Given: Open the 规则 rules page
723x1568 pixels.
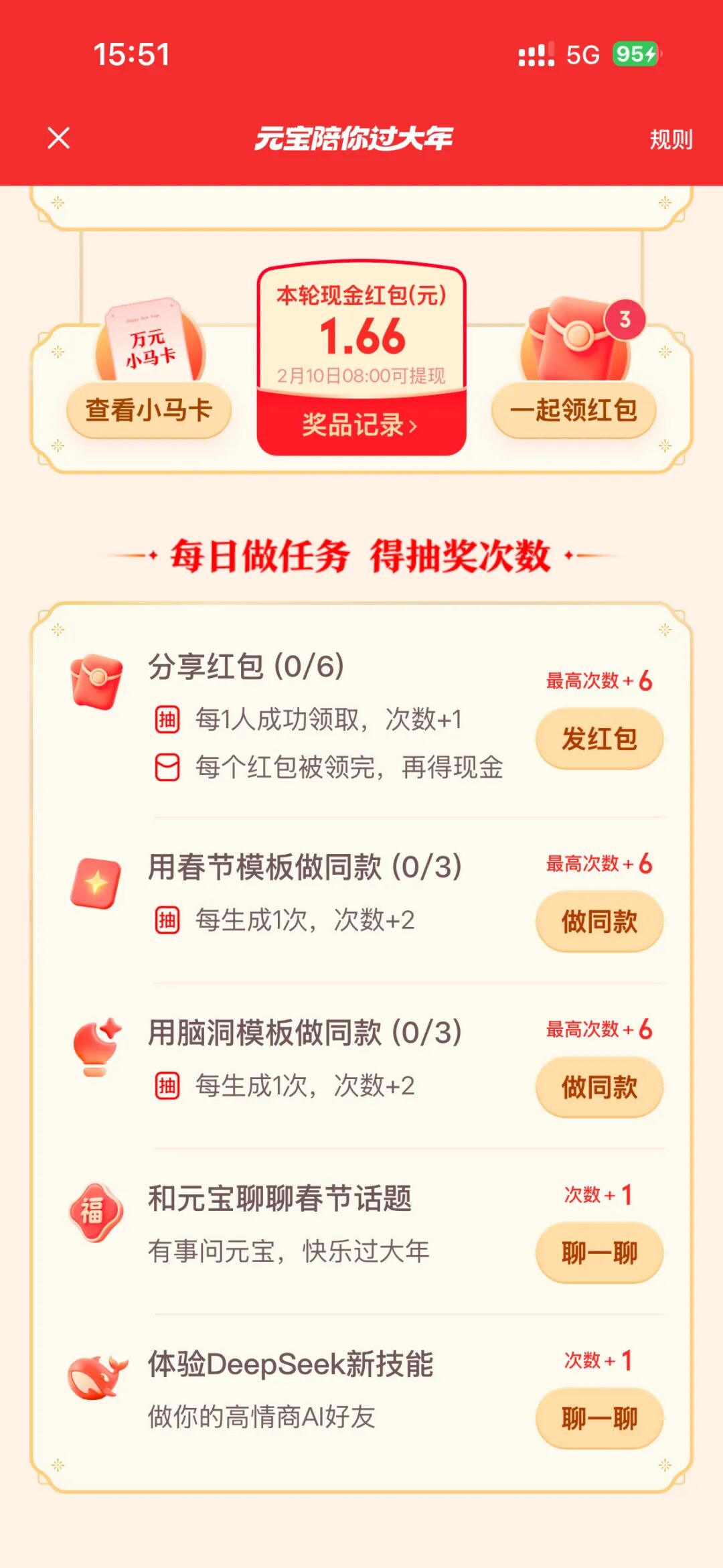Looking at the screenshot, I should coord(671,139).
